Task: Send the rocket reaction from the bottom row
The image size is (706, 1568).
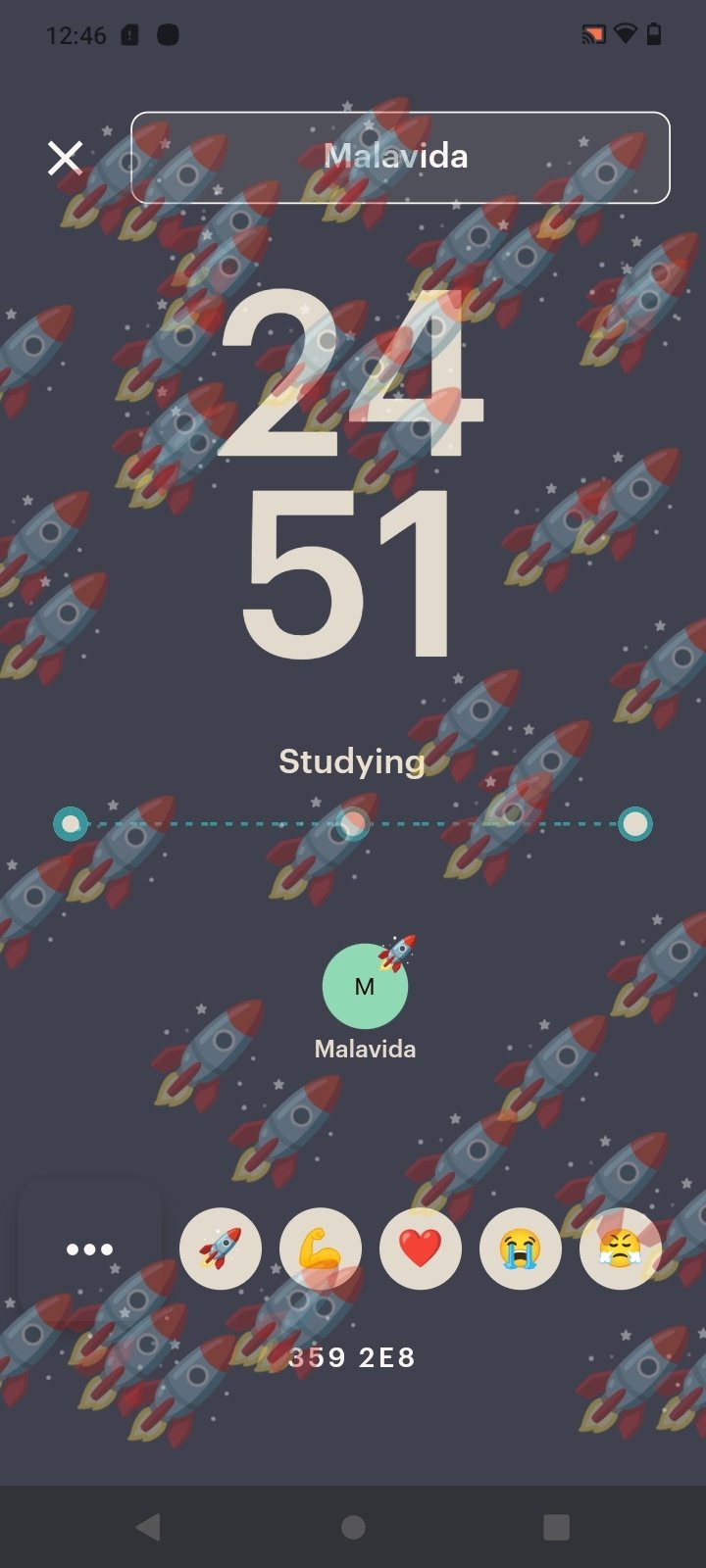Action: (x=221, y=1249)
